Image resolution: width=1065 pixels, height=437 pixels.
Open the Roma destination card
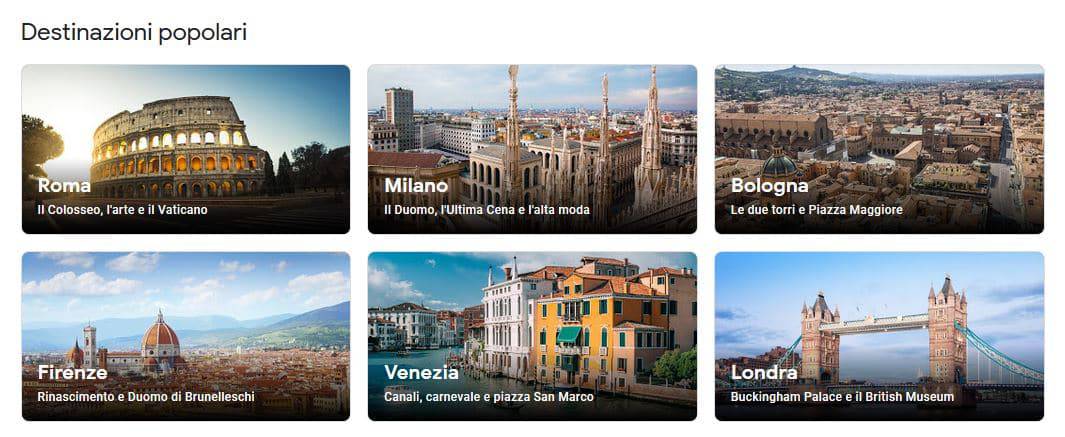click(185, 149)
